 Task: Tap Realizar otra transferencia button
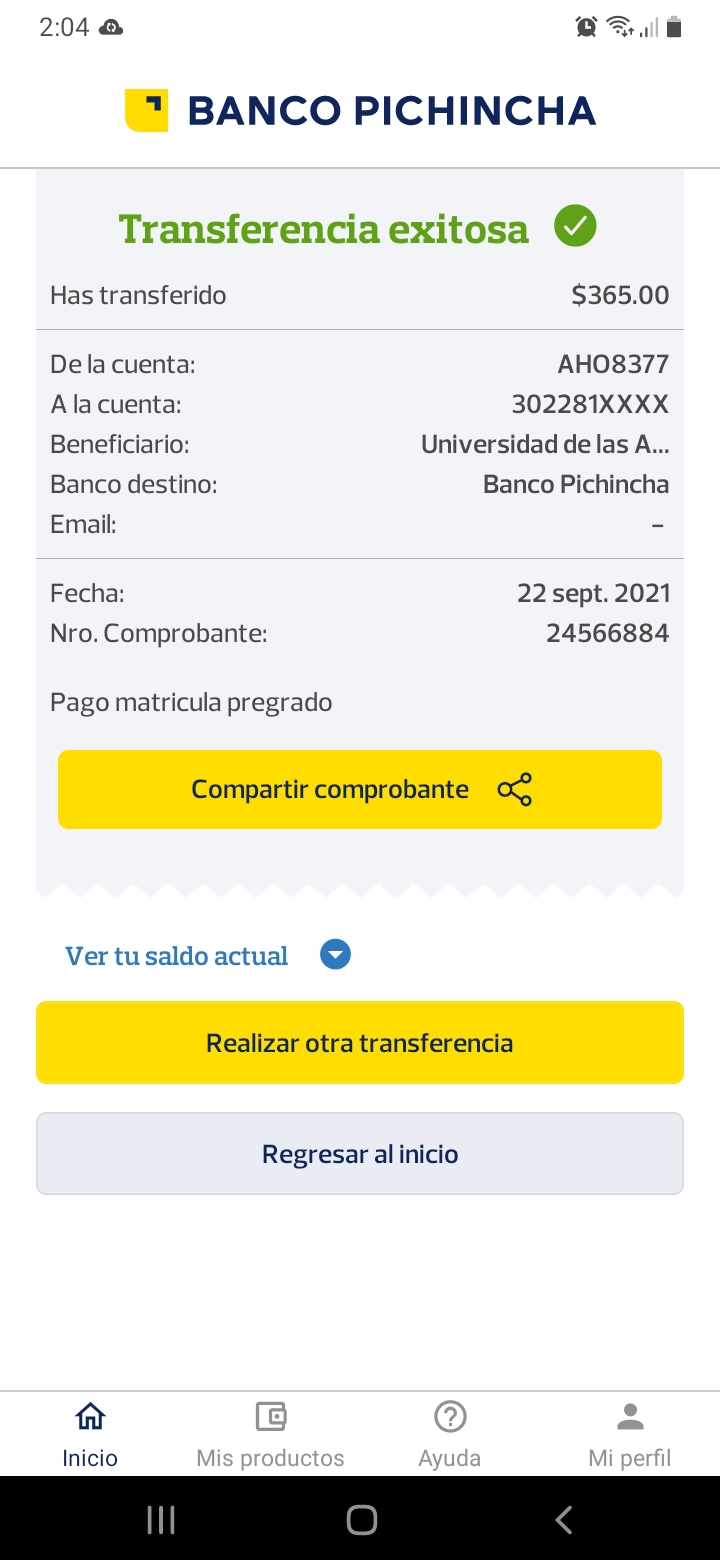[360, 1043]
